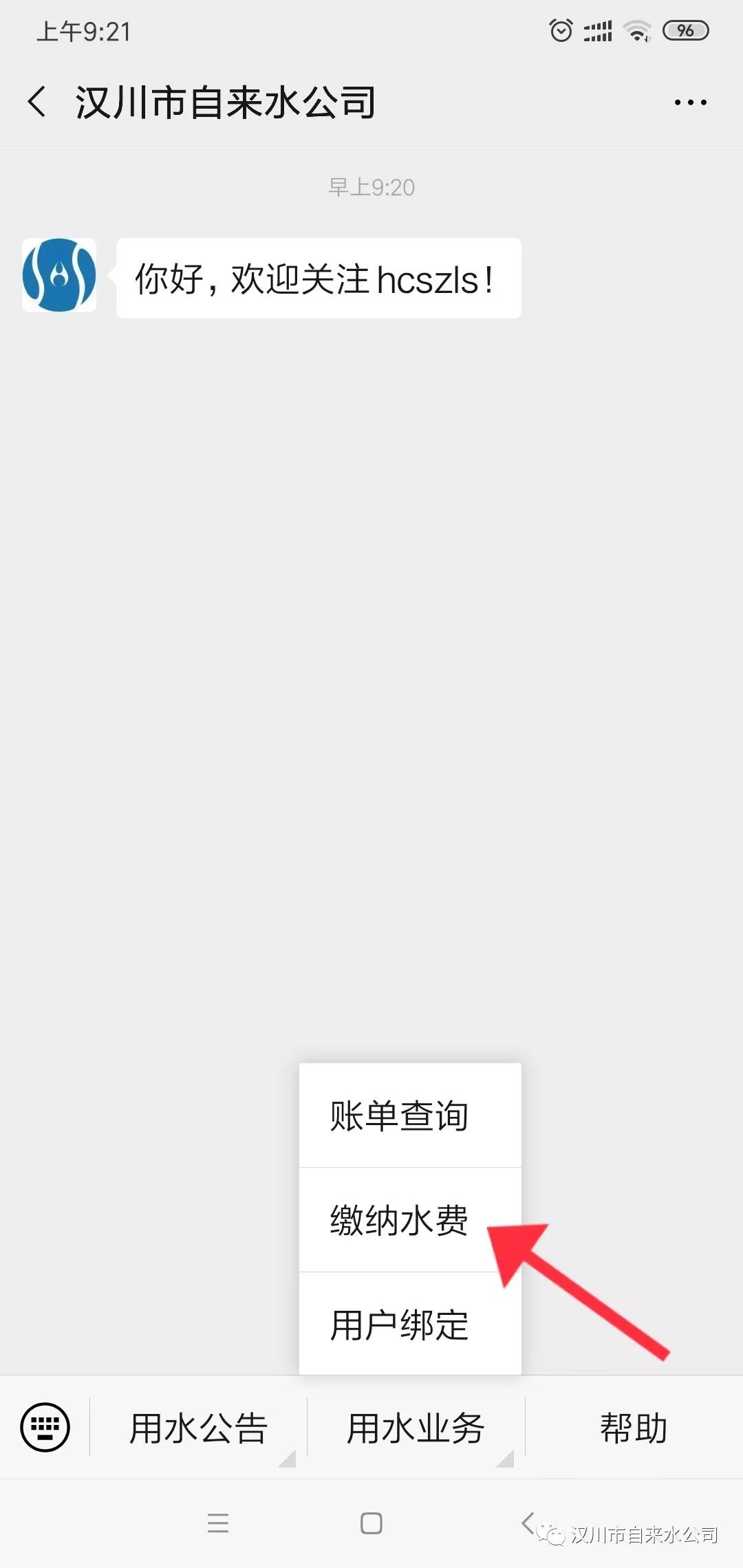743x1568 pixels.
Task: Tap the 用水业务 bottom menu
Action: tap(416, 1428)
